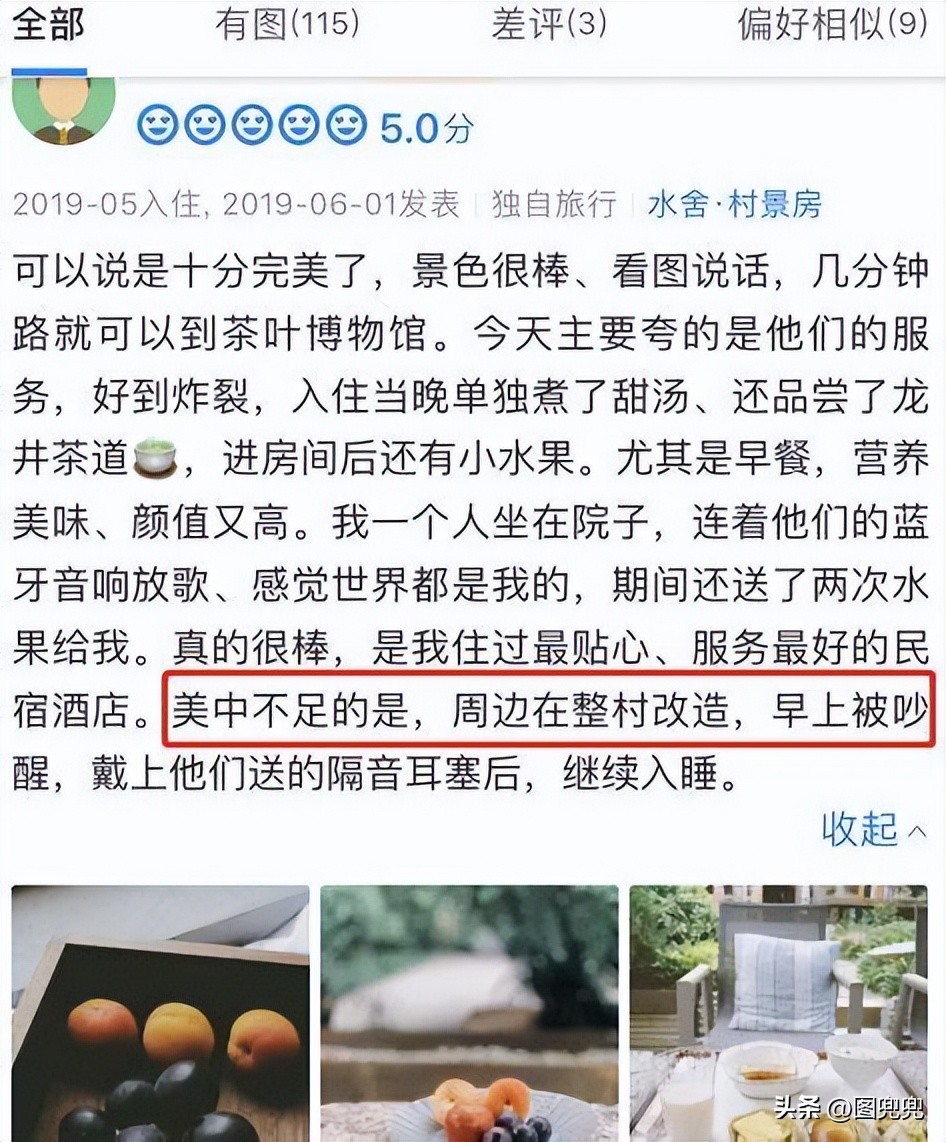View the patio chair photo thumbnail
Screen dimensions: 946x1142
[778, 1011]
